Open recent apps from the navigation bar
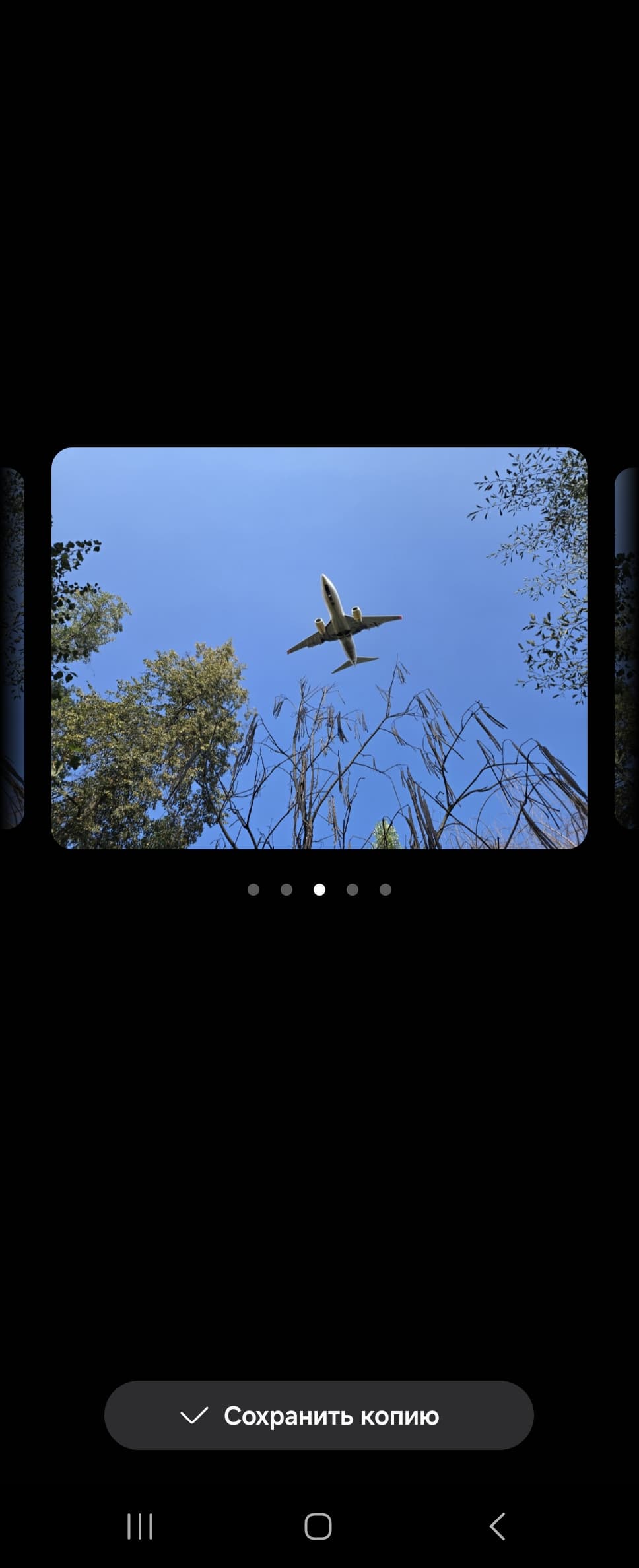Viewport: 639px width, 1568px height. pos(140,1526)
